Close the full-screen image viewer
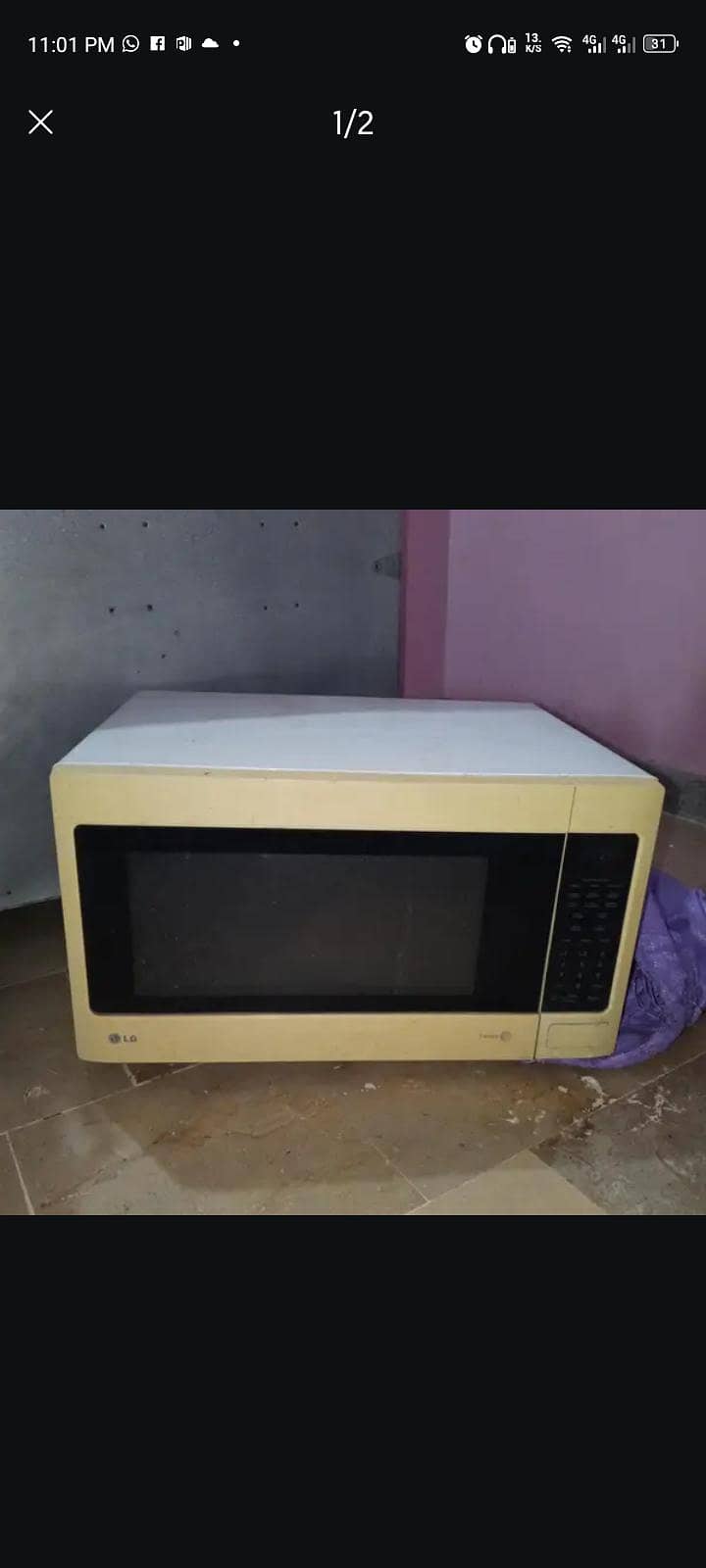This screenshot has width=706, height=1568. (40, 122)
